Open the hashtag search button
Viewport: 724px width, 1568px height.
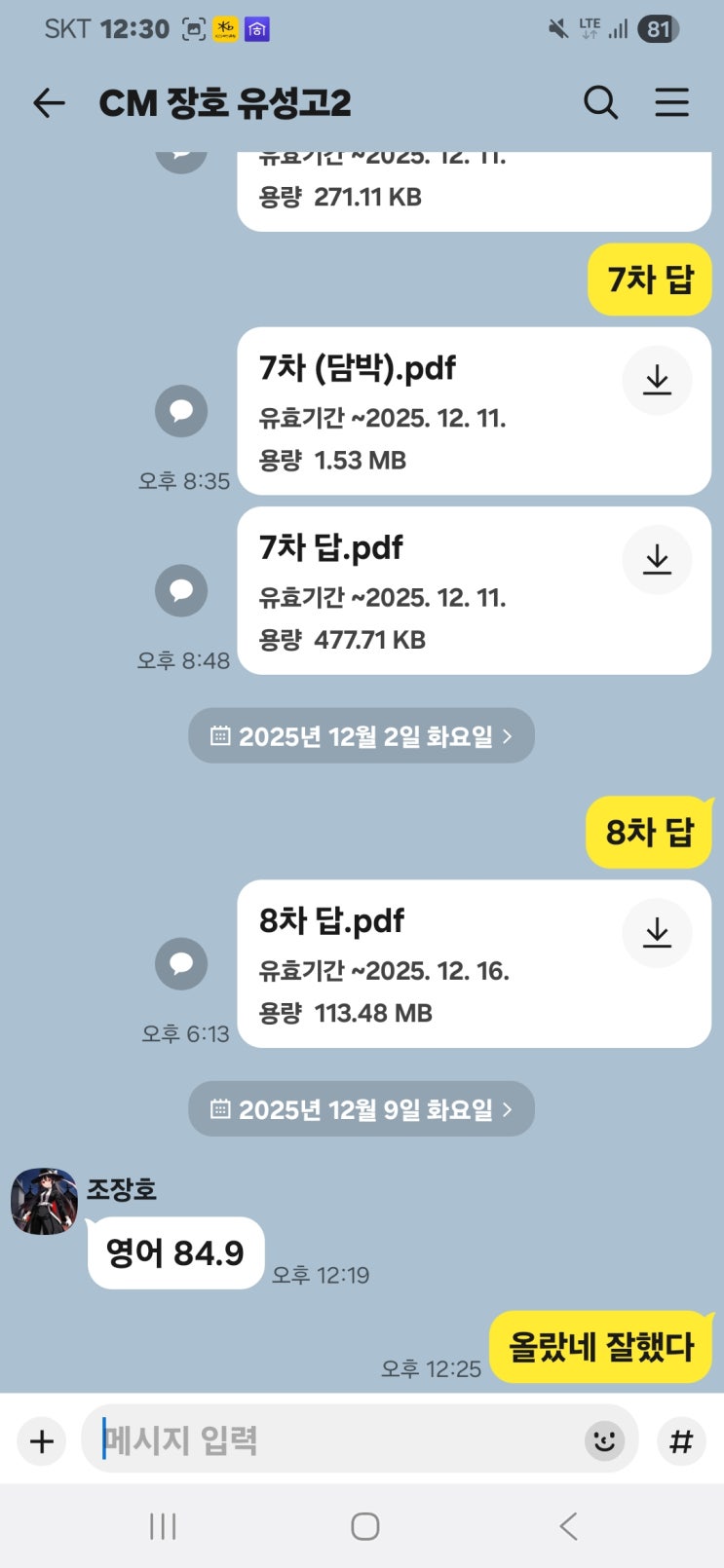[x=681, y=1440]
